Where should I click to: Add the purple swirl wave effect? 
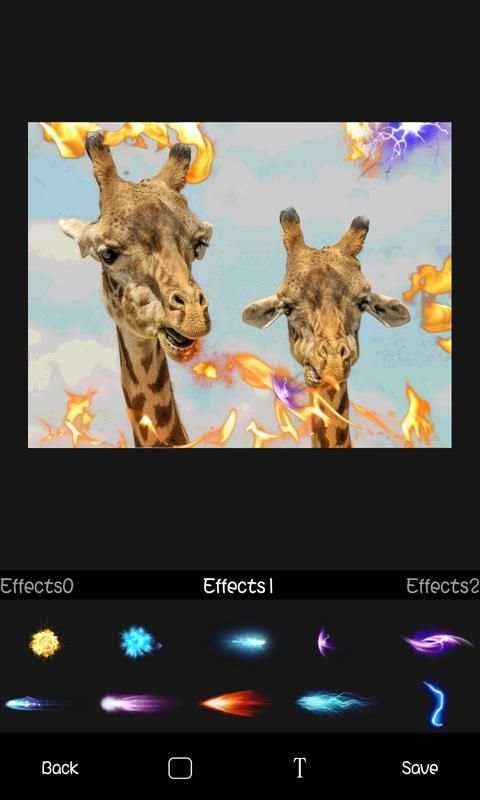[x=437, y=641]
